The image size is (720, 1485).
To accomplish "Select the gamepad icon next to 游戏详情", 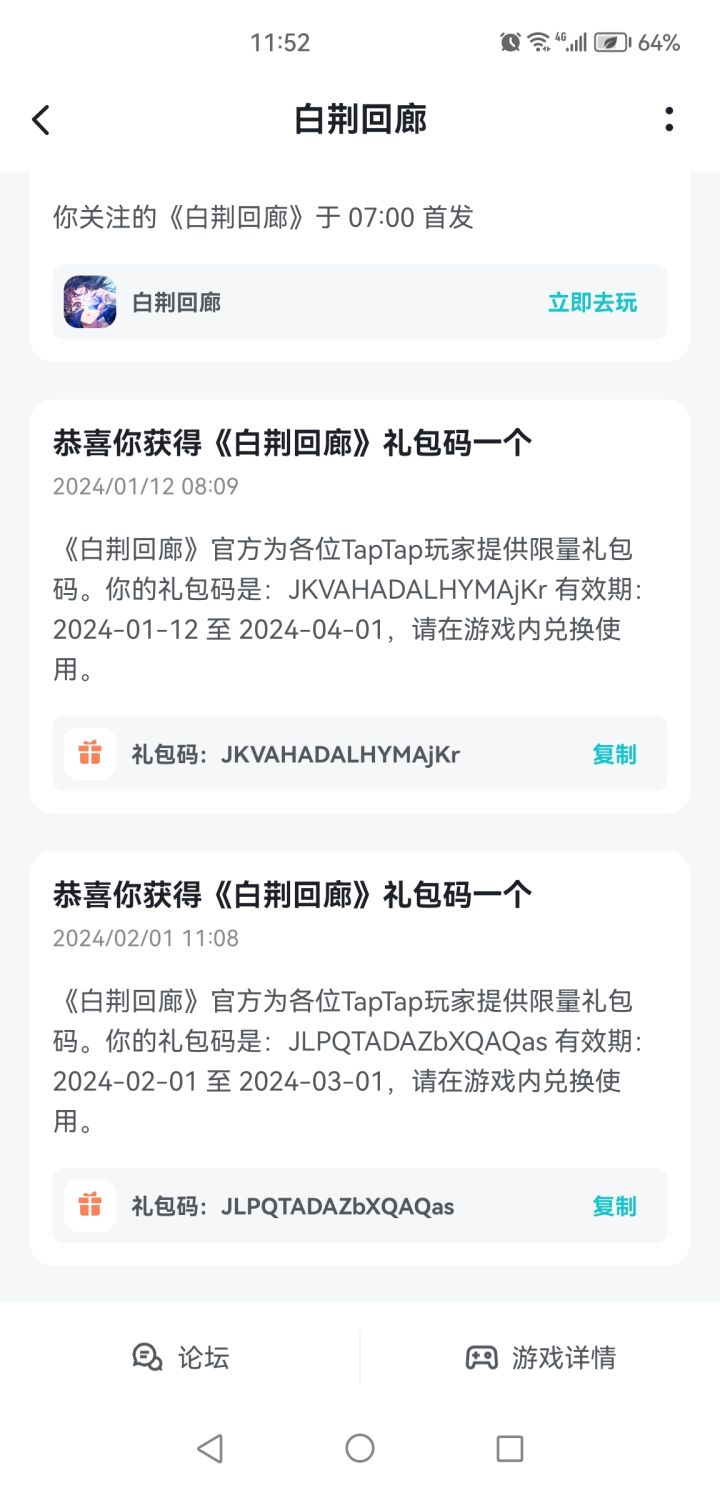I will pyautogui.click(x=482, y=1357).
